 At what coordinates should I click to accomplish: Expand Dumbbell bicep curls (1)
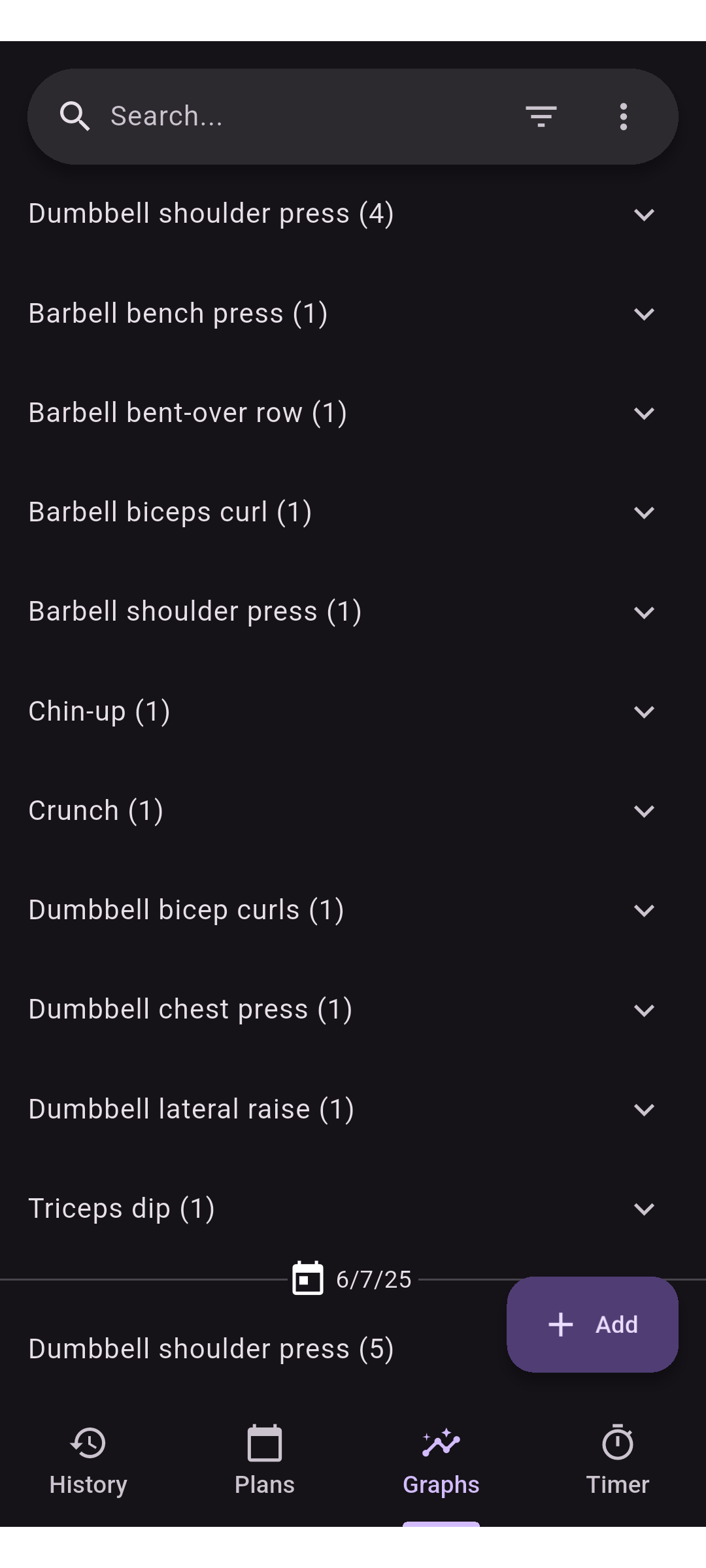tap(353, 910)
